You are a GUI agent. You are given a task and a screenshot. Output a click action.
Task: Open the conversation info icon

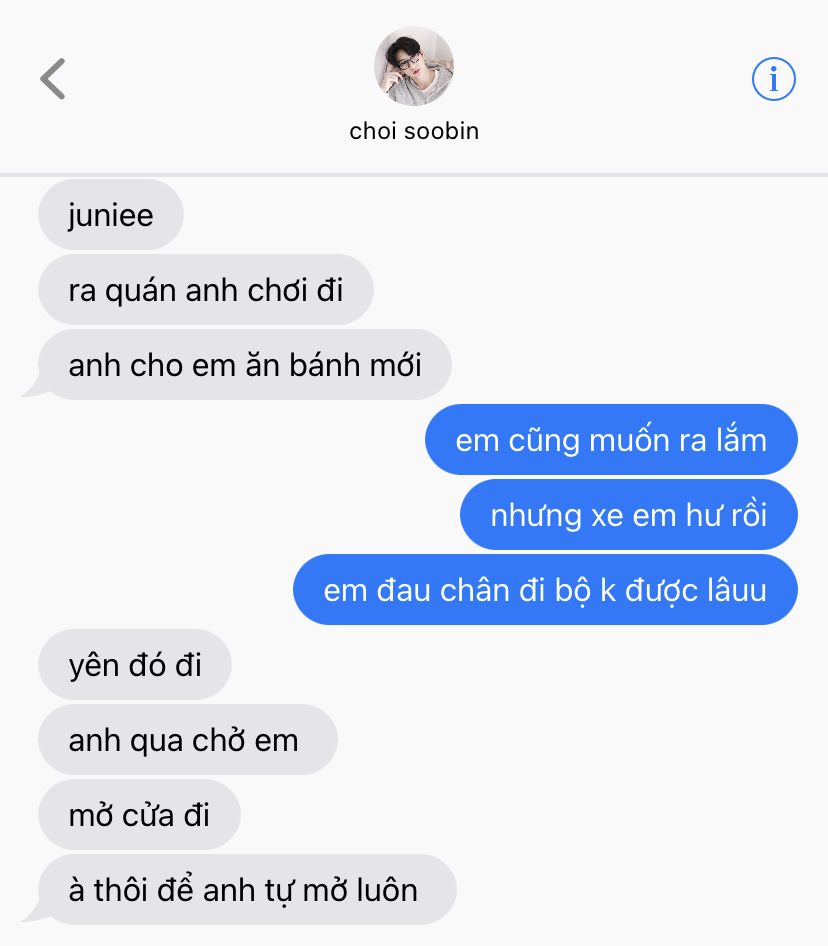pyautogui.click(x=773, y=79)
